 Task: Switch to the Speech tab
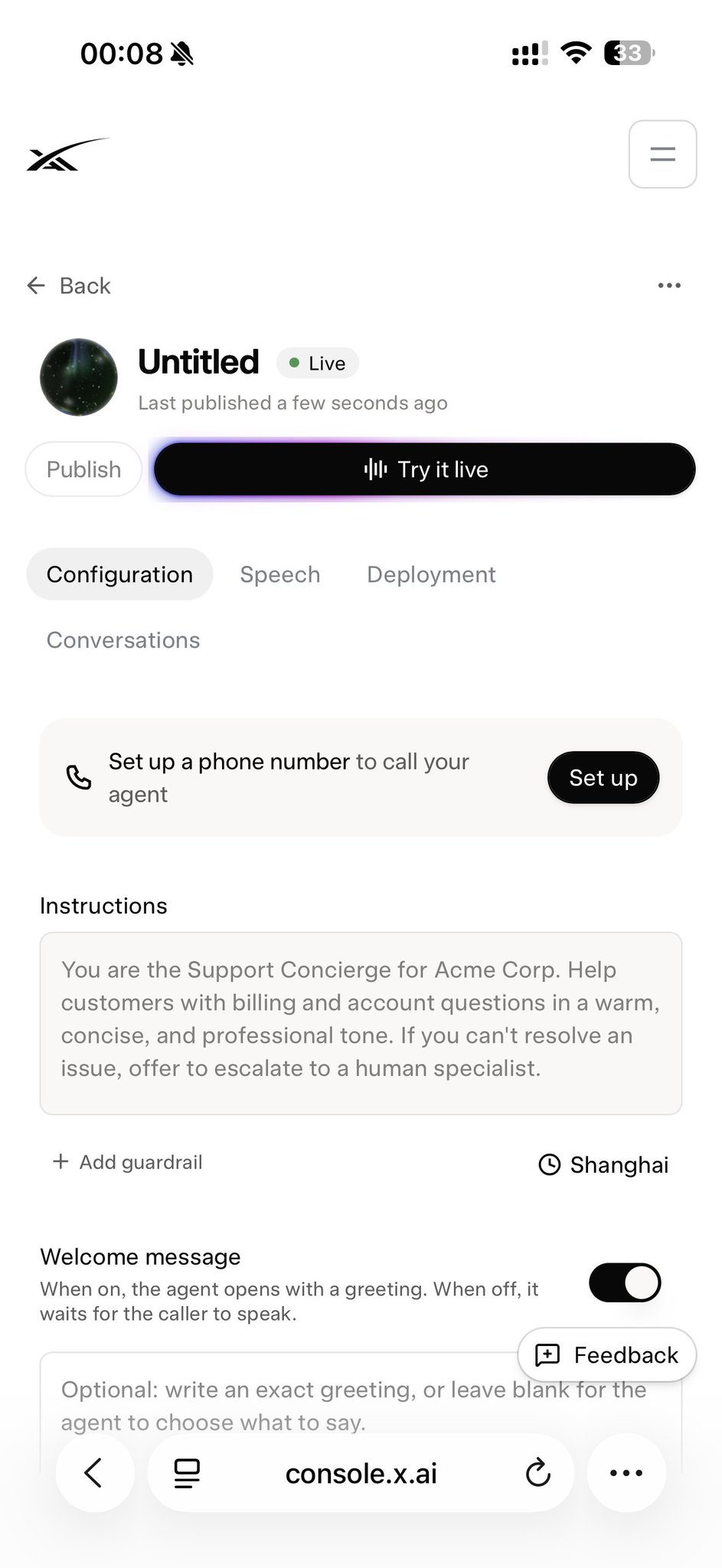pyautogui.click(x=280, y=574)
